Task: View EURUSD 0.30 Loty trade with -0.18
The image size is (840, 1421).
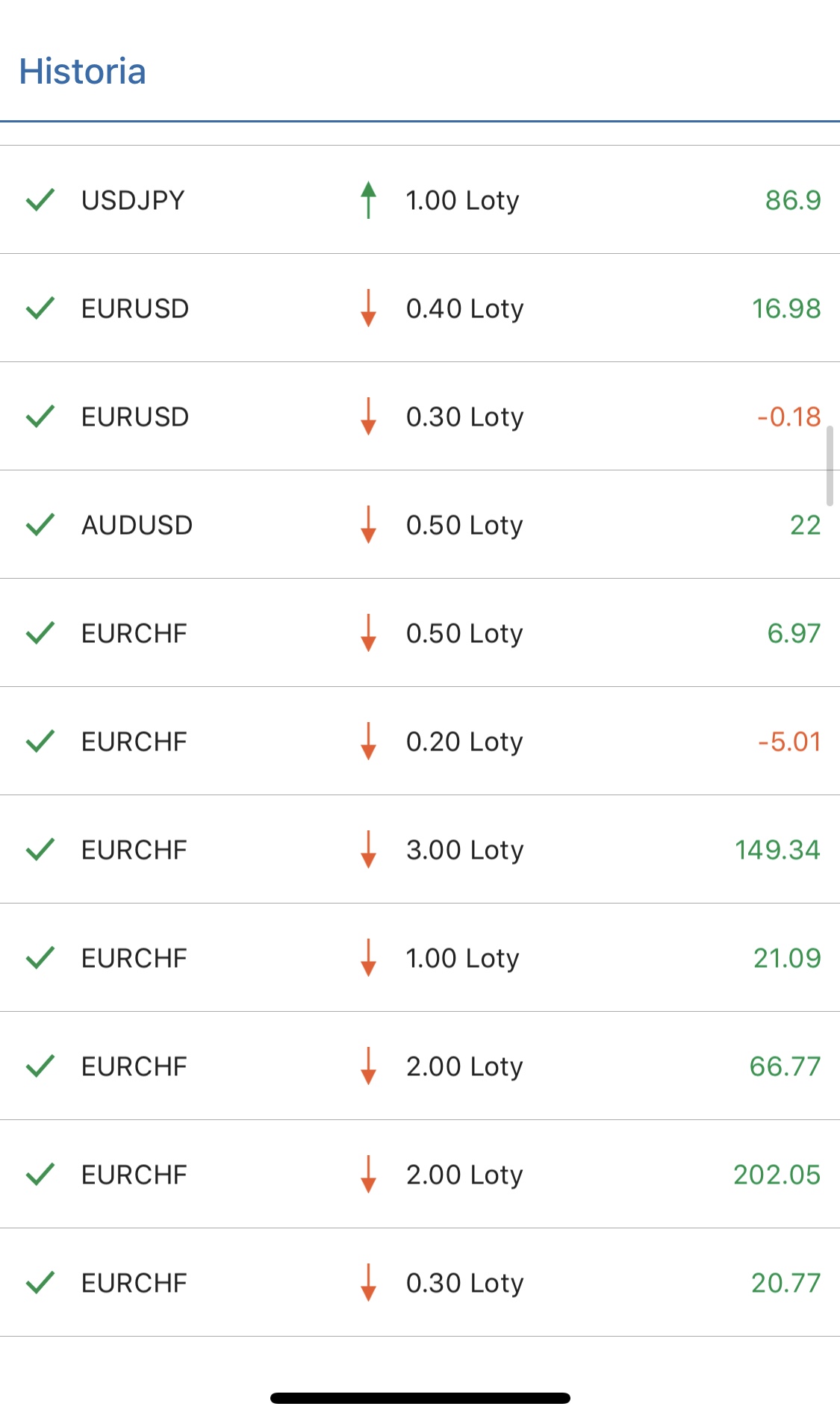Action: [x=420, y=416]
